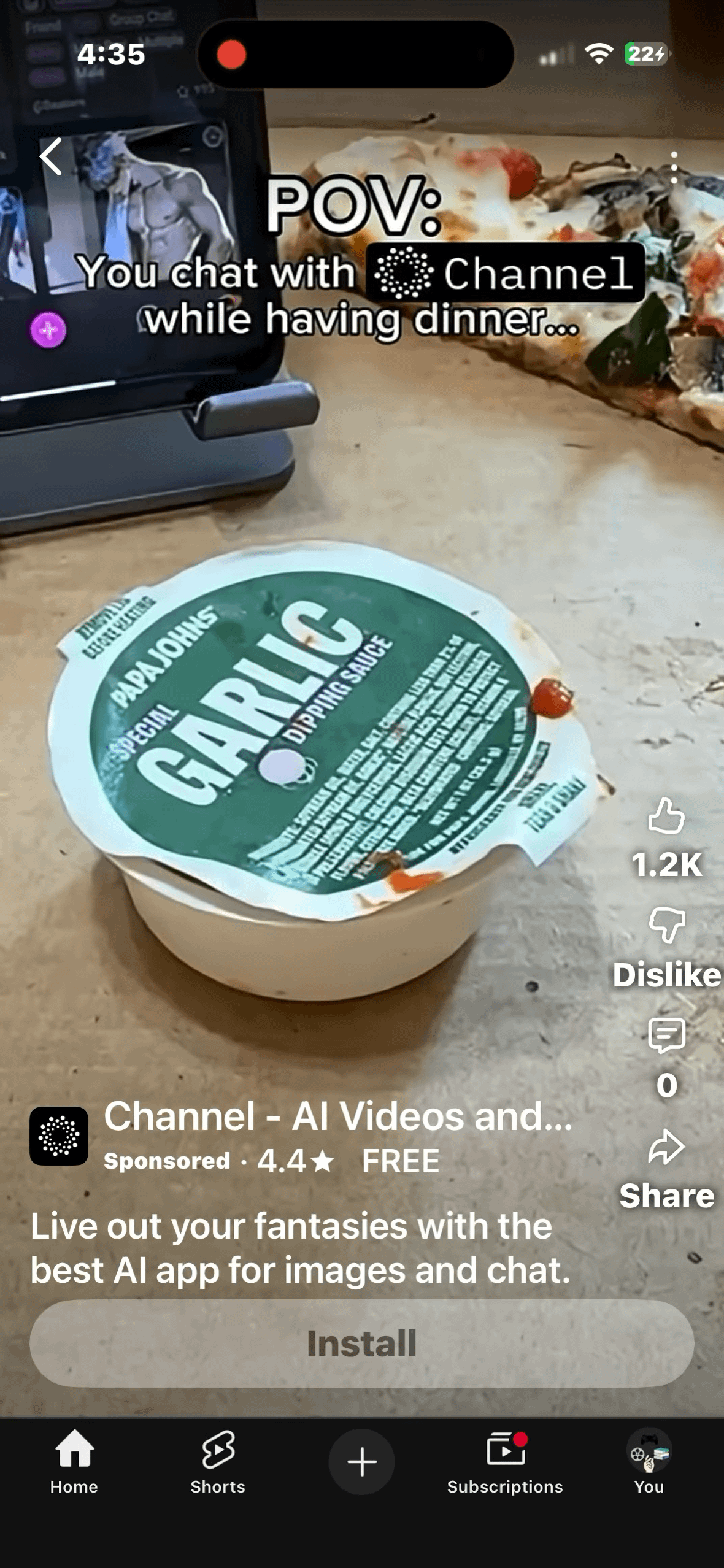Image resolution: width=724 pixels, height=1568 pixels.
Task: Open the three-dot overflow menu
Action: [674, 167]
